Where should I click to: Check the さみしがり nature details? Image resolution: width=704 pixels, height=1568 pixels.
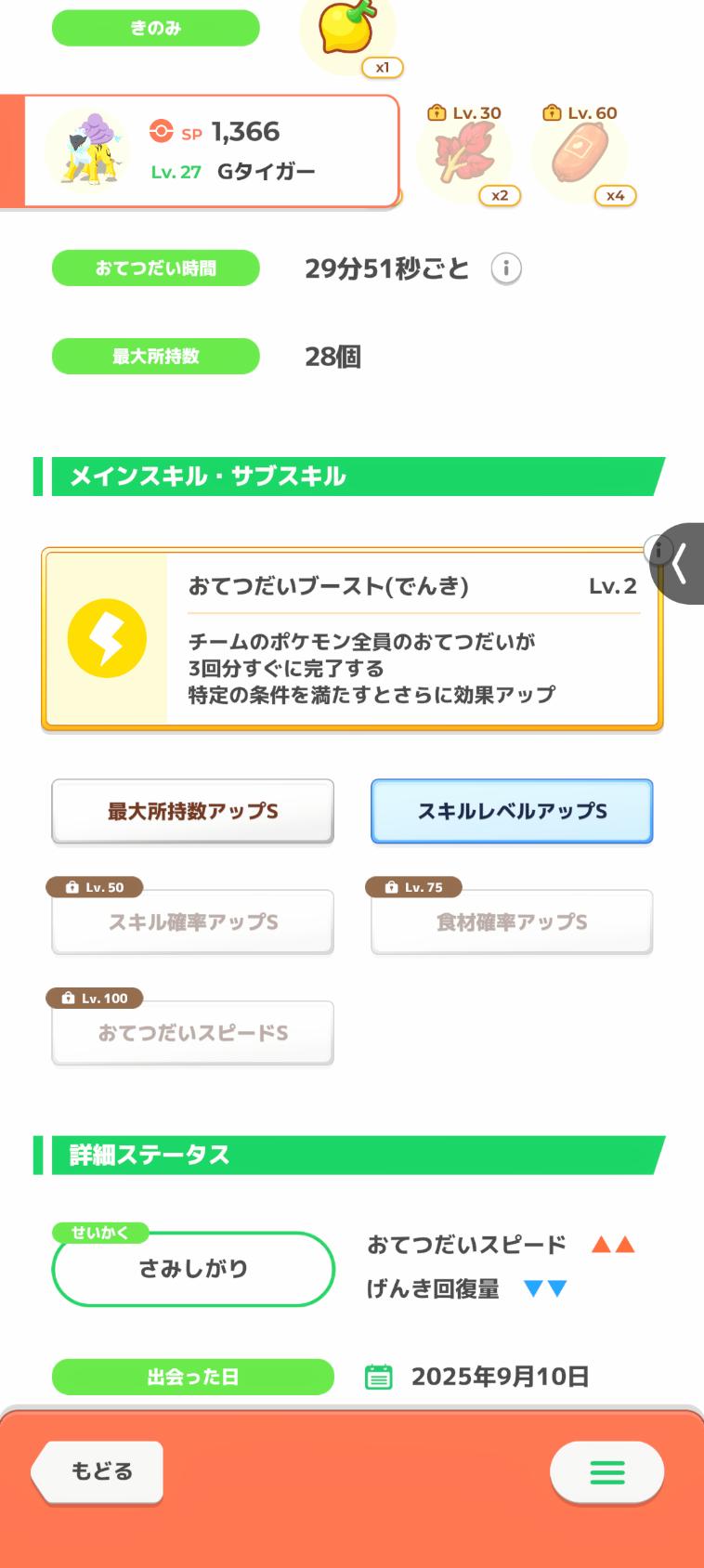[192, 1269]
